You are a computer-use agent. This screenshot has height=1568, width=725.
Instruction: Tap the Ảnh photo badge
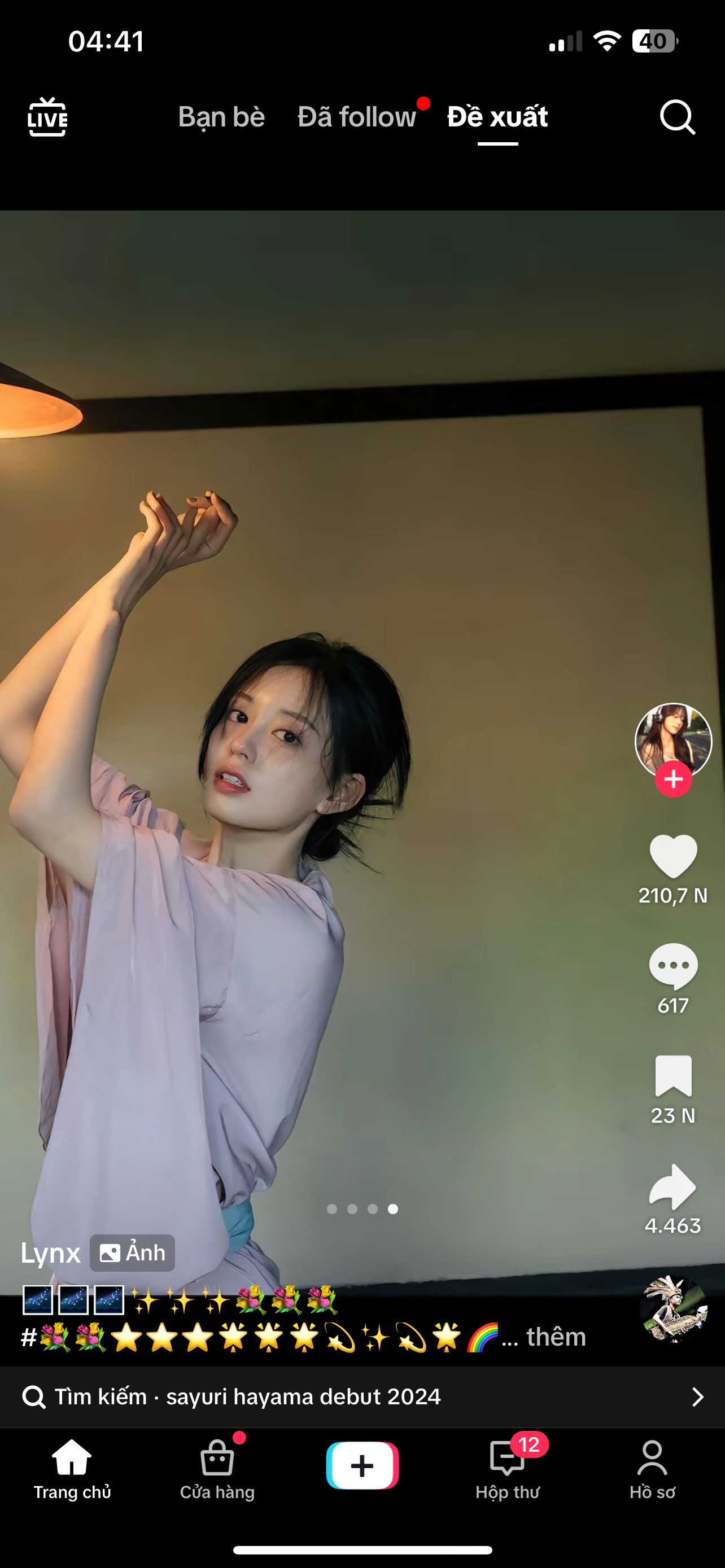[133, 1253]
